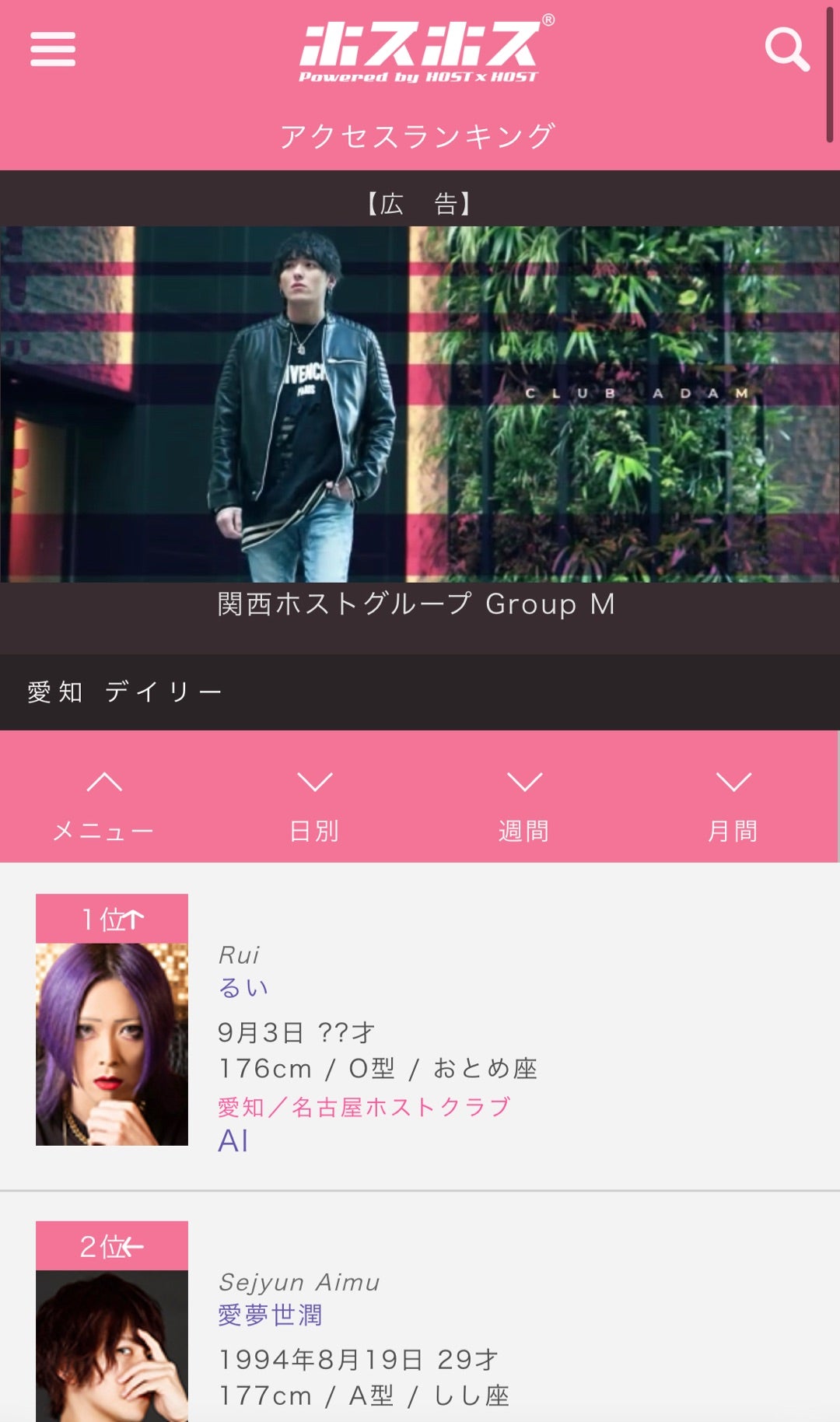Open the Club Adam advertisement banner

click(x=420, y=404)
